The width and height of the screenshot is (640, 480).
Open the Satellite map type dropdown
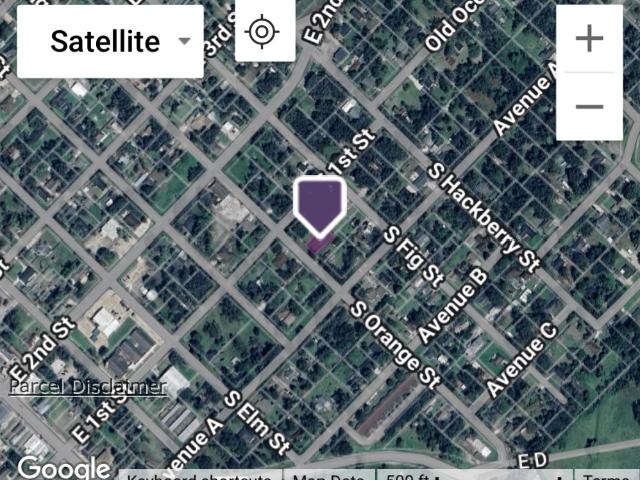point(110,41)
